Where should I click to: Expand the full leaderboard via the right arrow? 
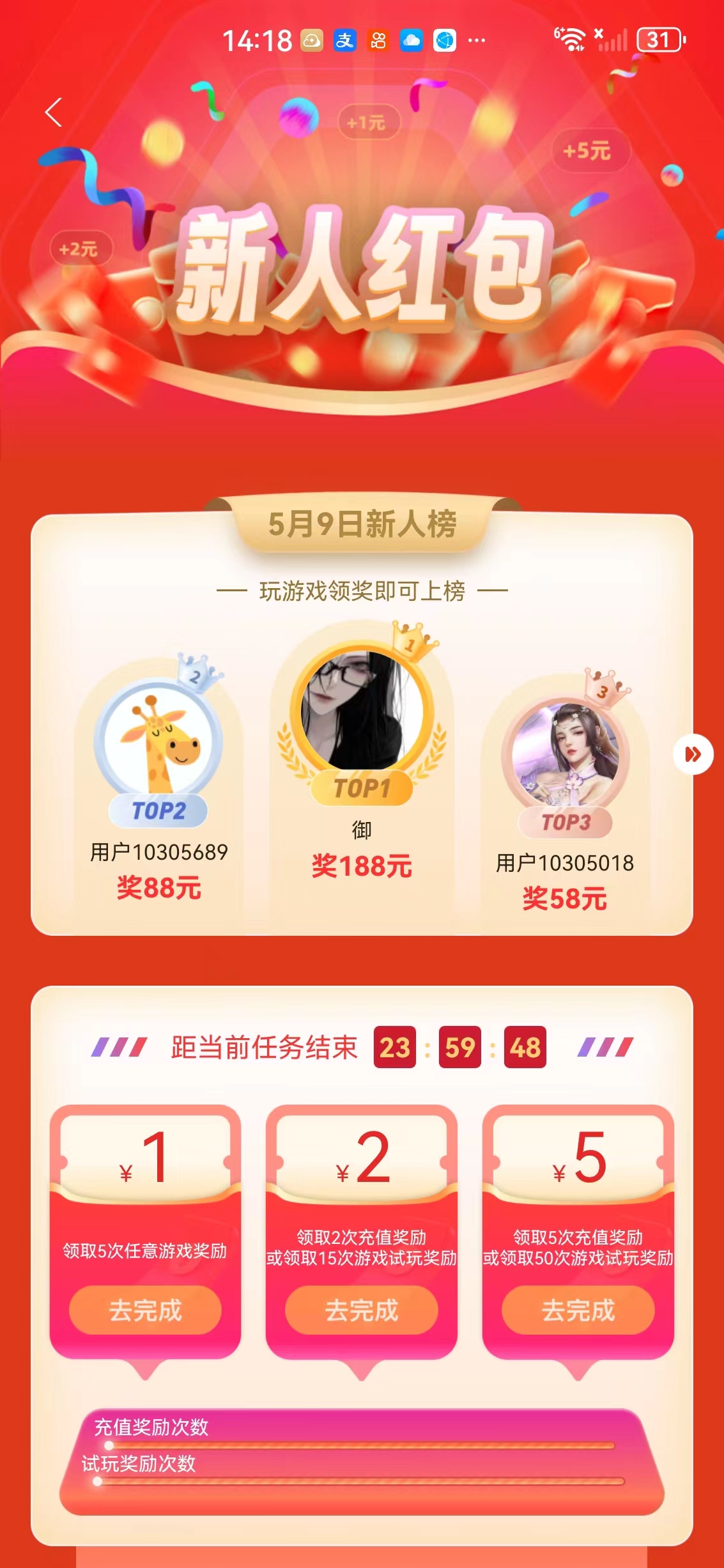694,754
